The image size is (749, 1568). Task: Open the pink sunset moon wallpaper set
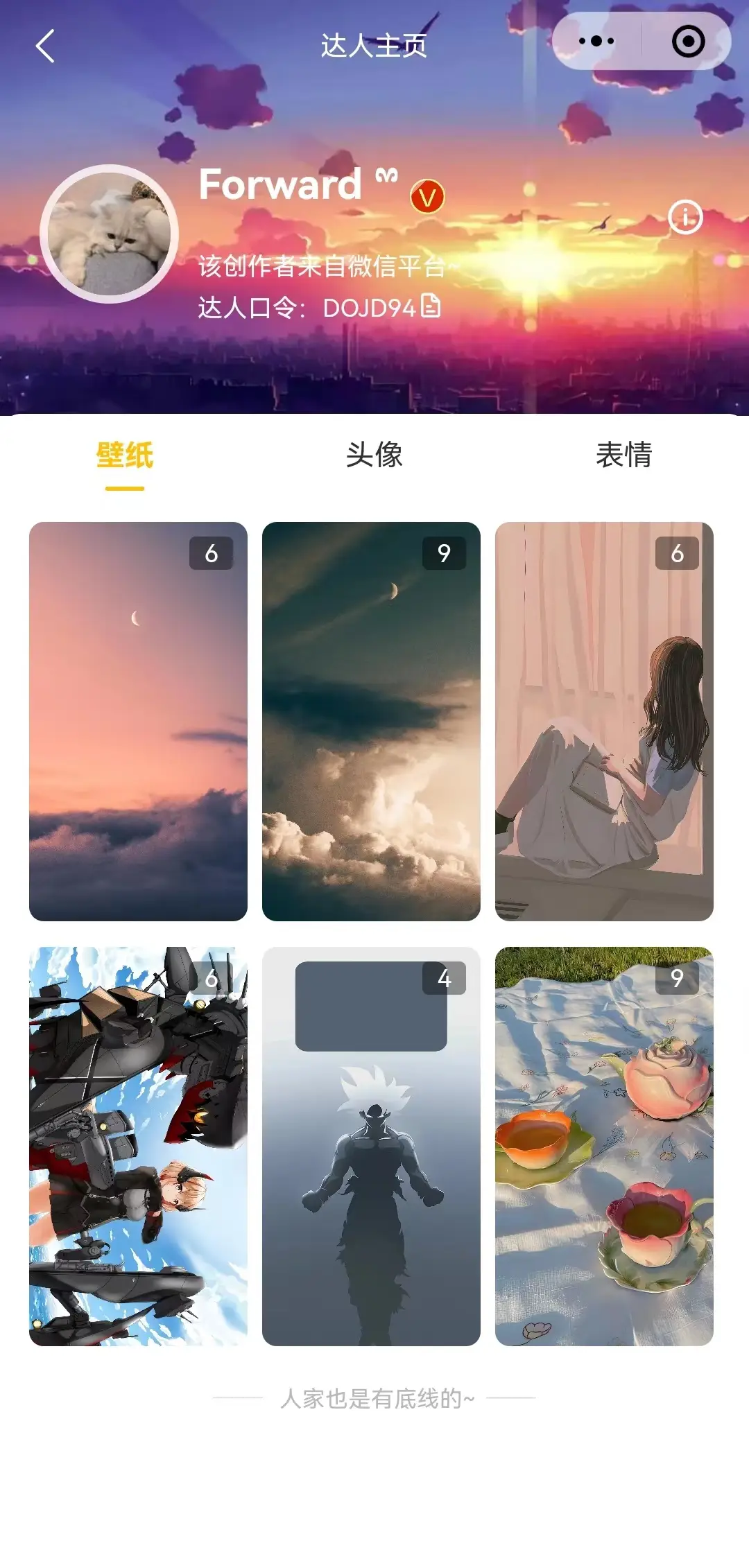coord(138,721)
